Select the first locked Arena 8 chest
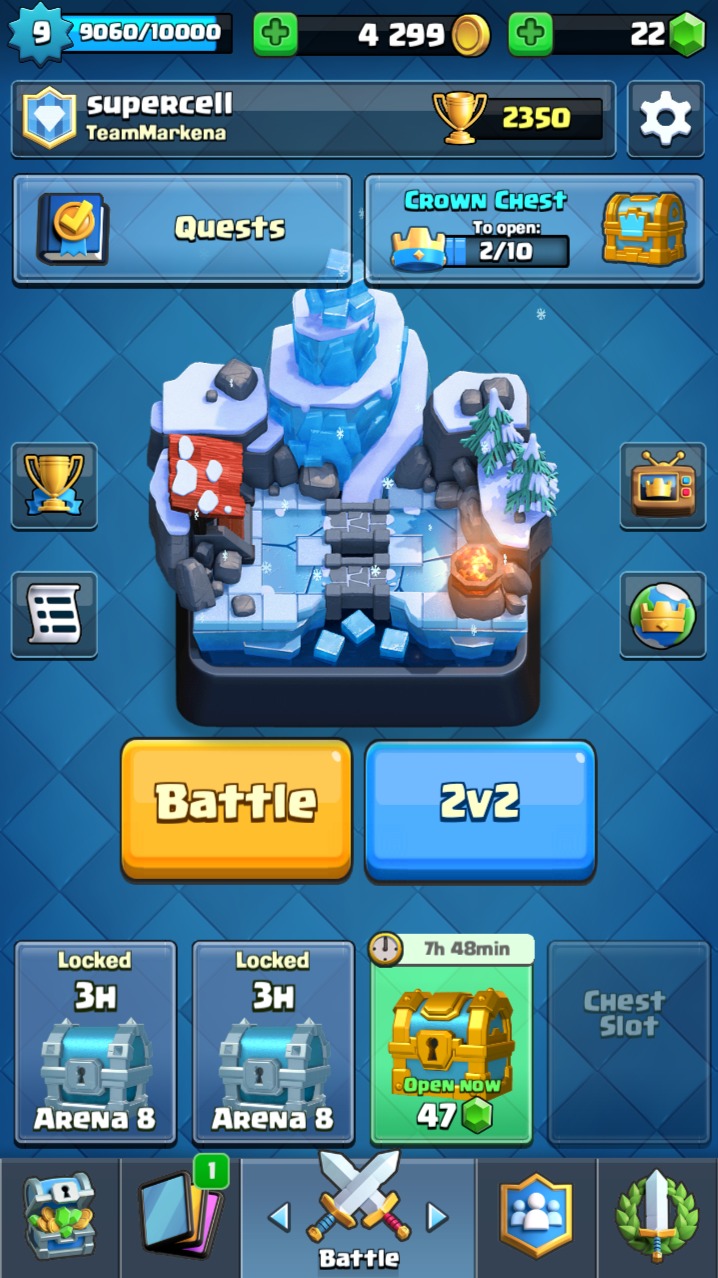This screenshot has height=1278, width=718. (x=95, y=1042)
